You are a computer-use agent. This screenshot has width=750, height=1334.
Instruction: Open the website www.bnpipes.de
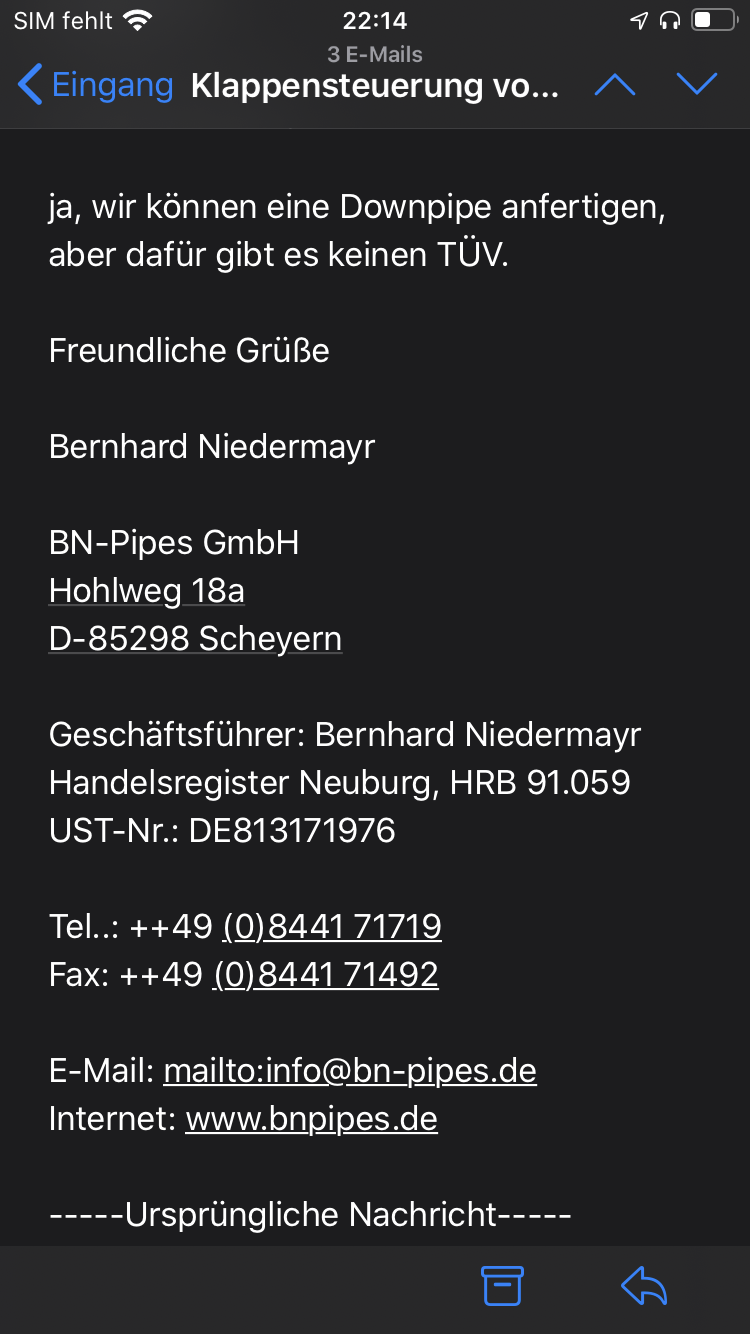pos(311,1119)
